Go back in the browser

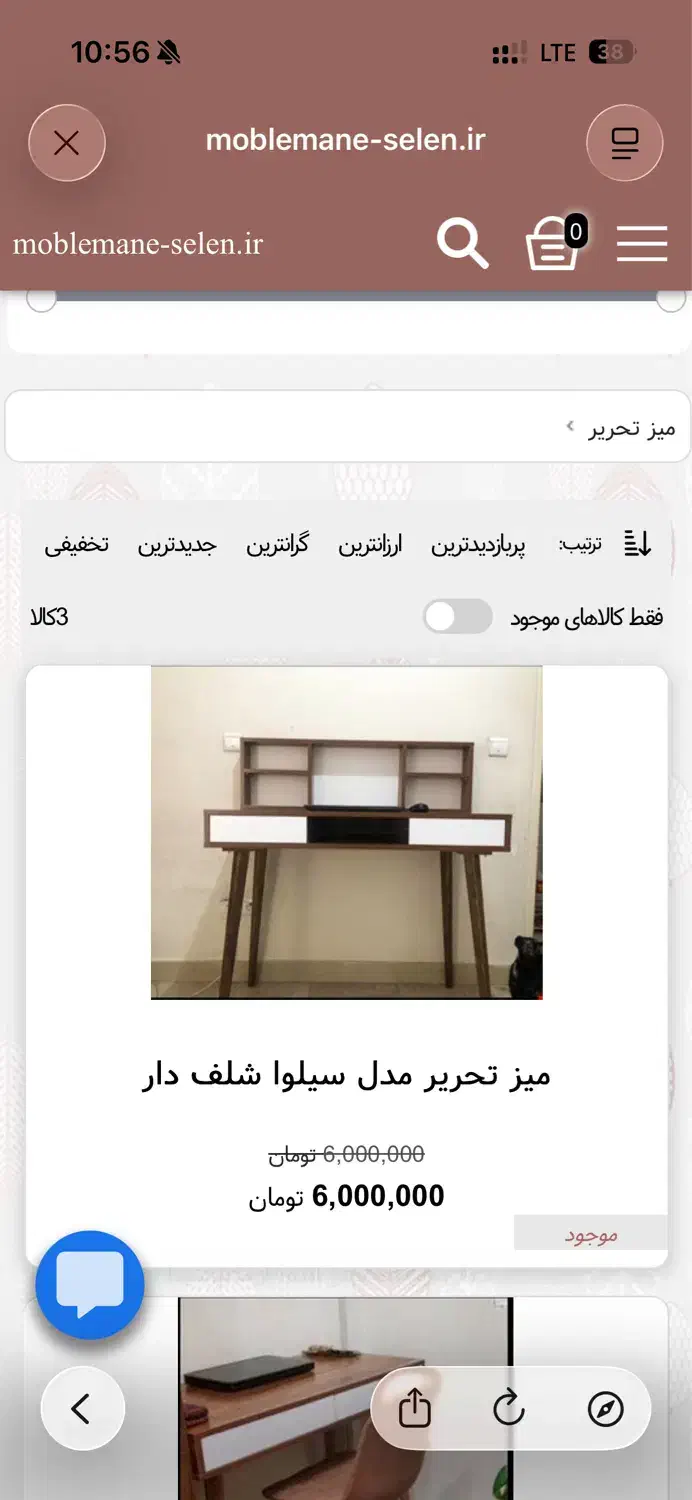(x=82, y=1409)
